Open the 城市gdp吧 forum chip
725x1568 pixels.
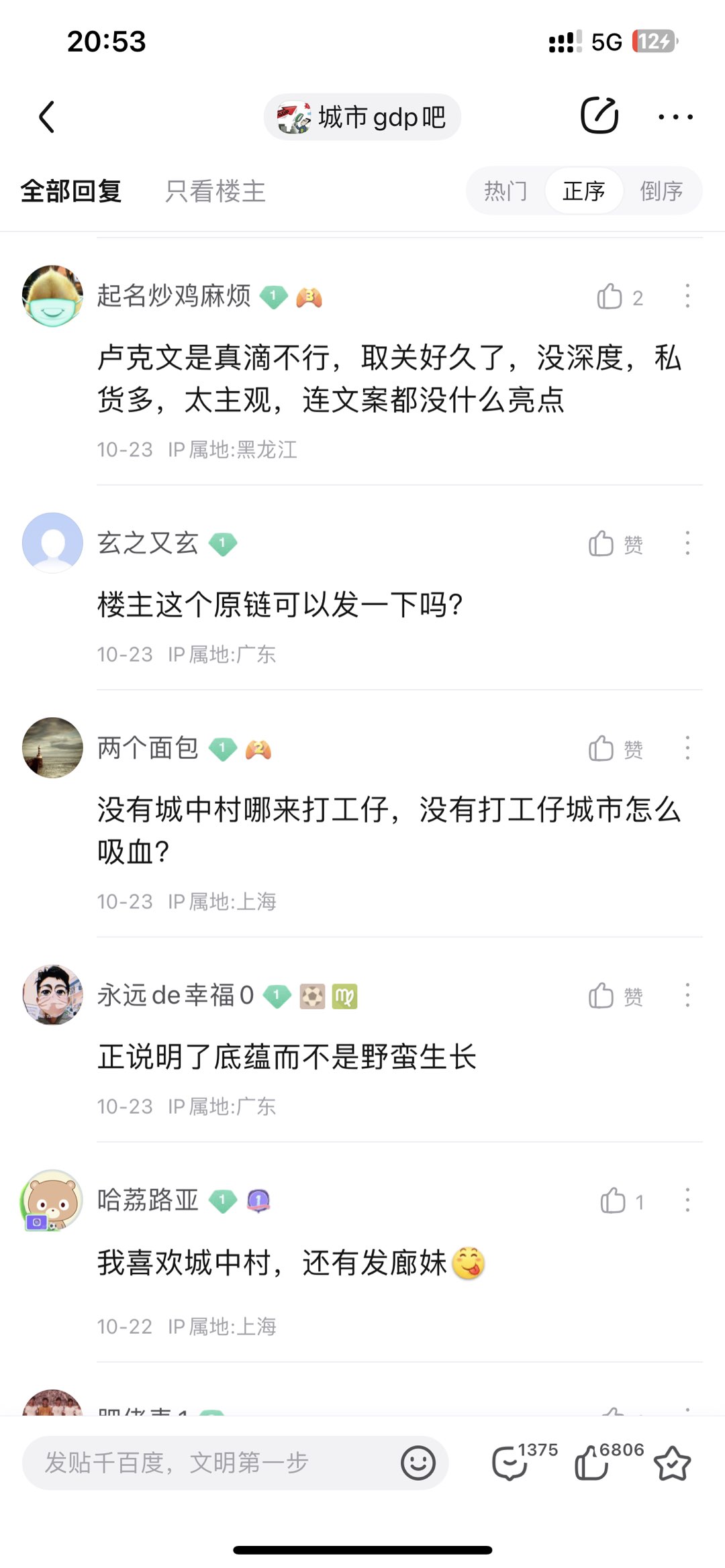tap(362, 117)
